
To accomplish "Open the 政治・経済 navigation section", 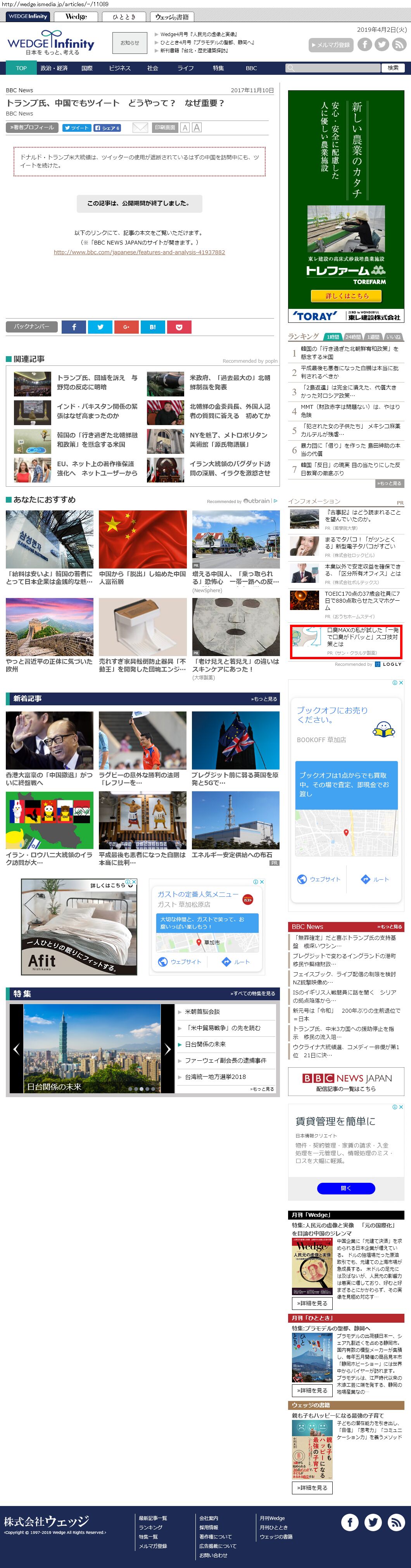I will click(x=54, y=68).
